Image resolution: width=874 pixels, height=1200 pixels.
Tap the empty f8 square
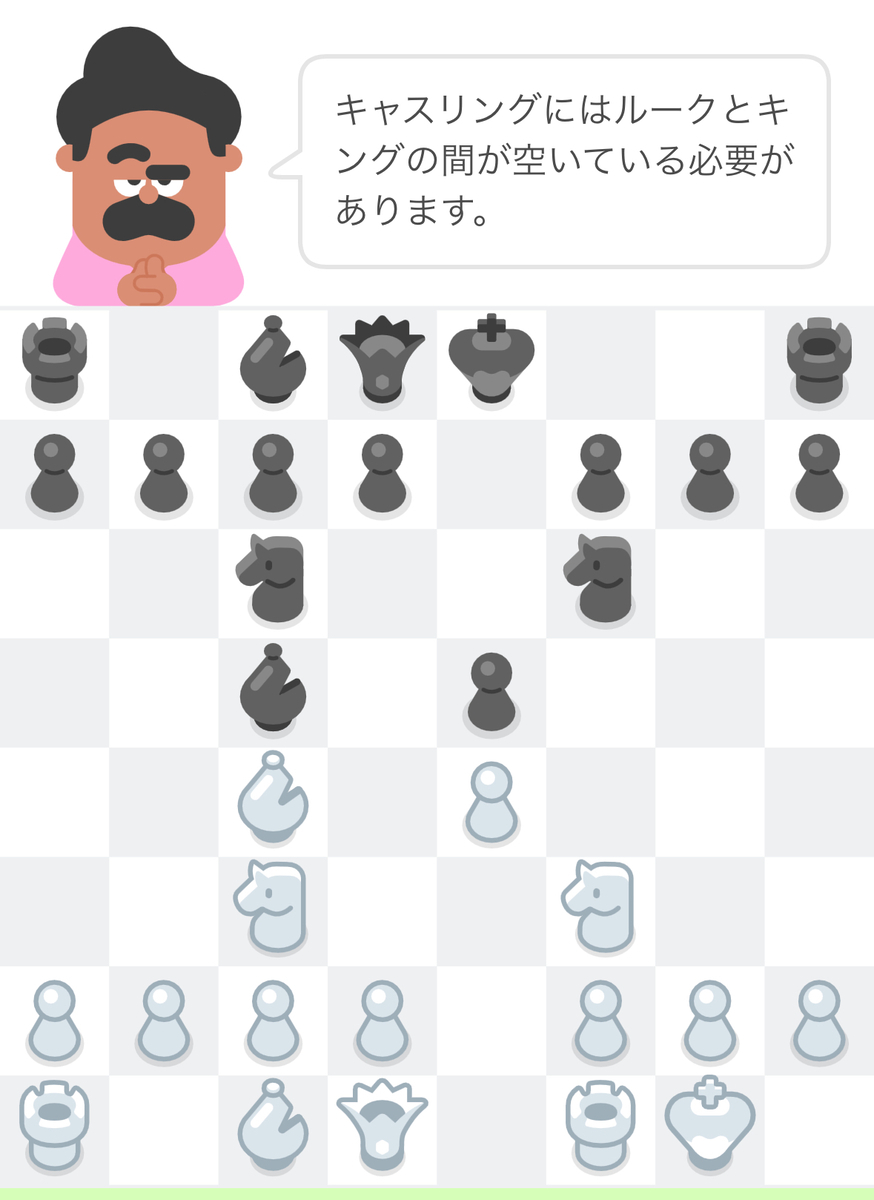click(x=600, y=362)
